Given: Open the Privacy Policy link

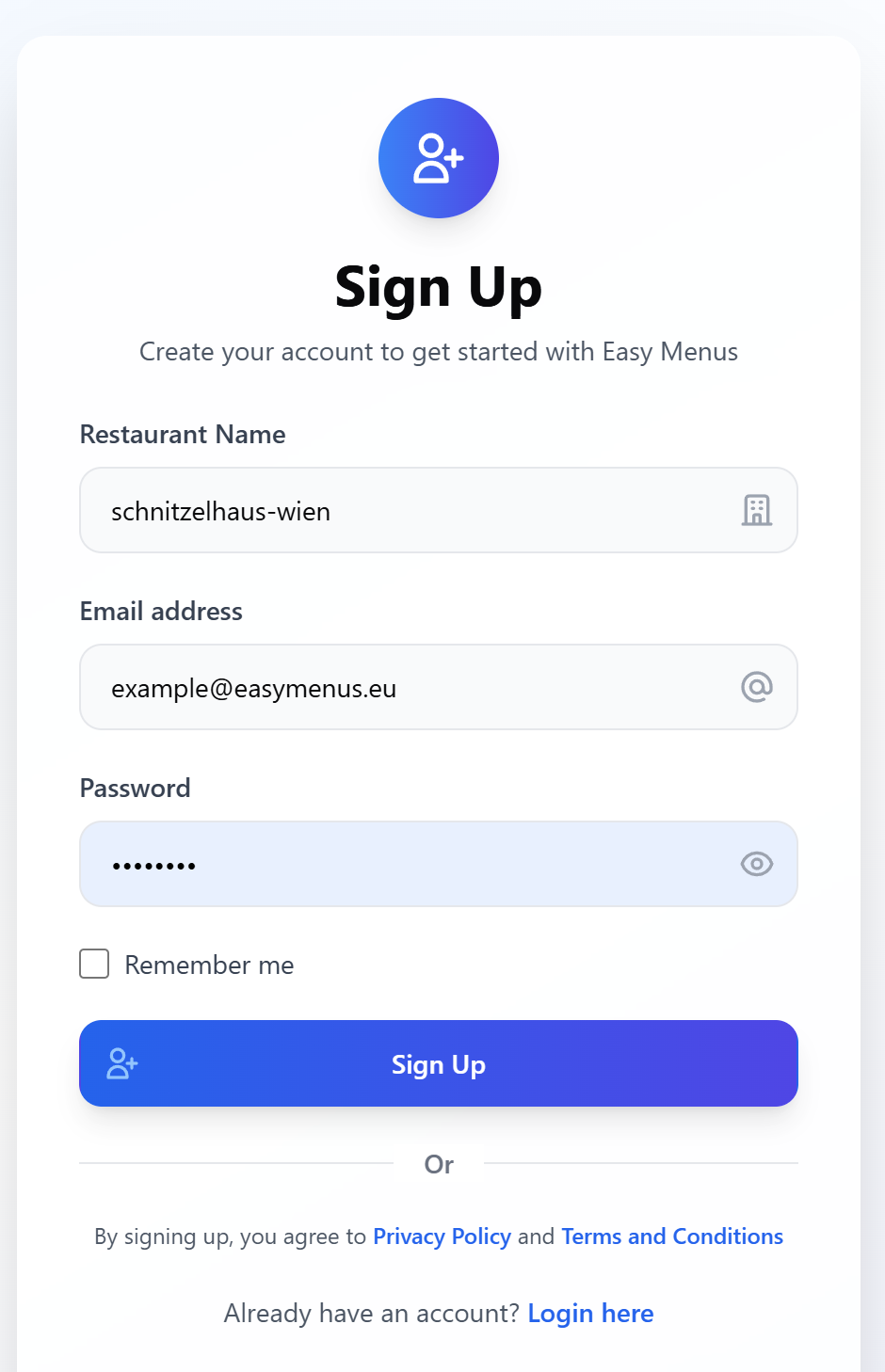Looking at the screenshot, I should tap(442, 1236).
